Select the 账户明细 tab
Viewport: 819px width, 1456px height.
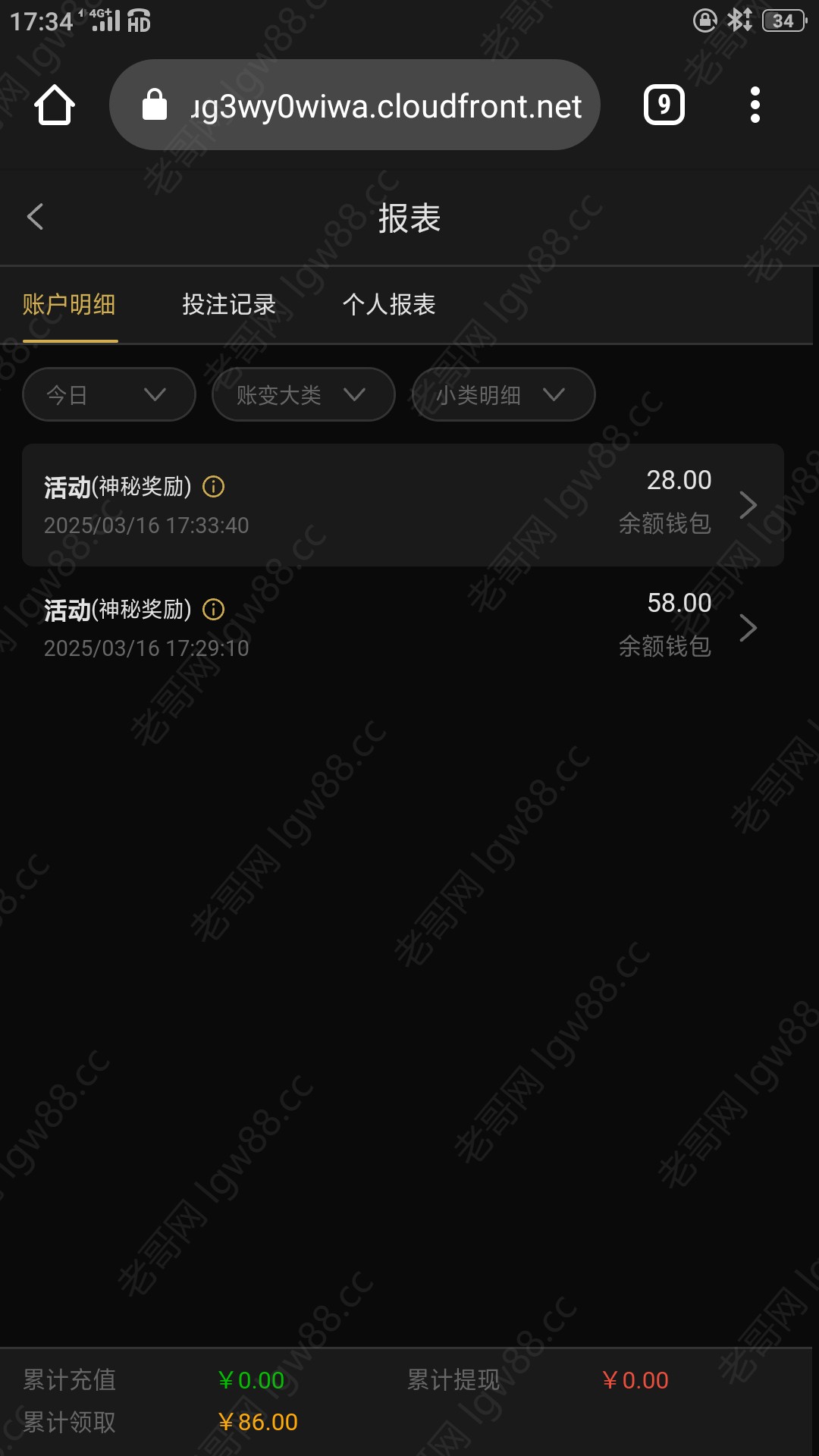[x=69, y=305]
